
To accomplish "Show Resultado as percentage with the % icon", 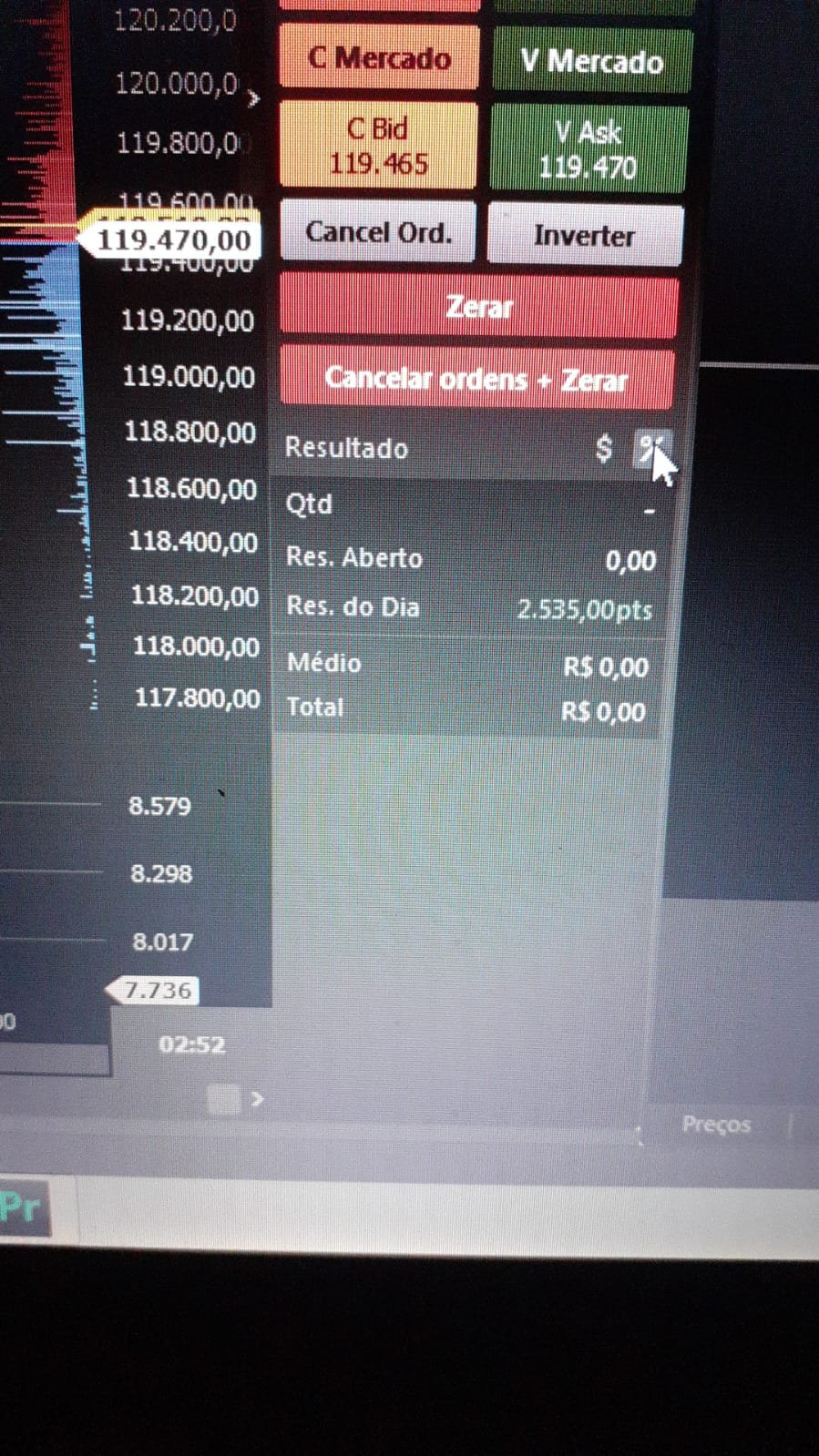I will [650, 448].
